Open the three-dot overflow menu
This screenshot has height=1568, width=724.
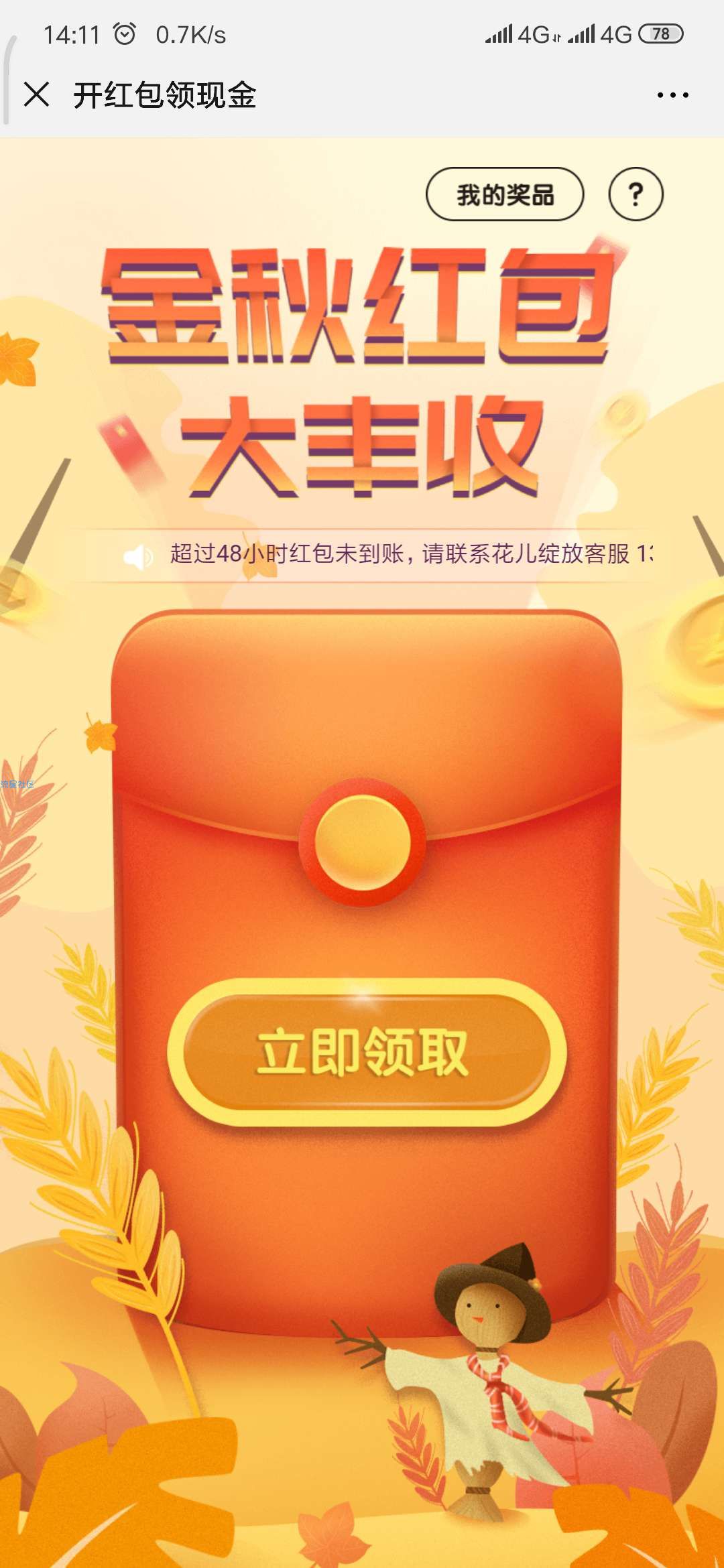[x=672, y=95]
